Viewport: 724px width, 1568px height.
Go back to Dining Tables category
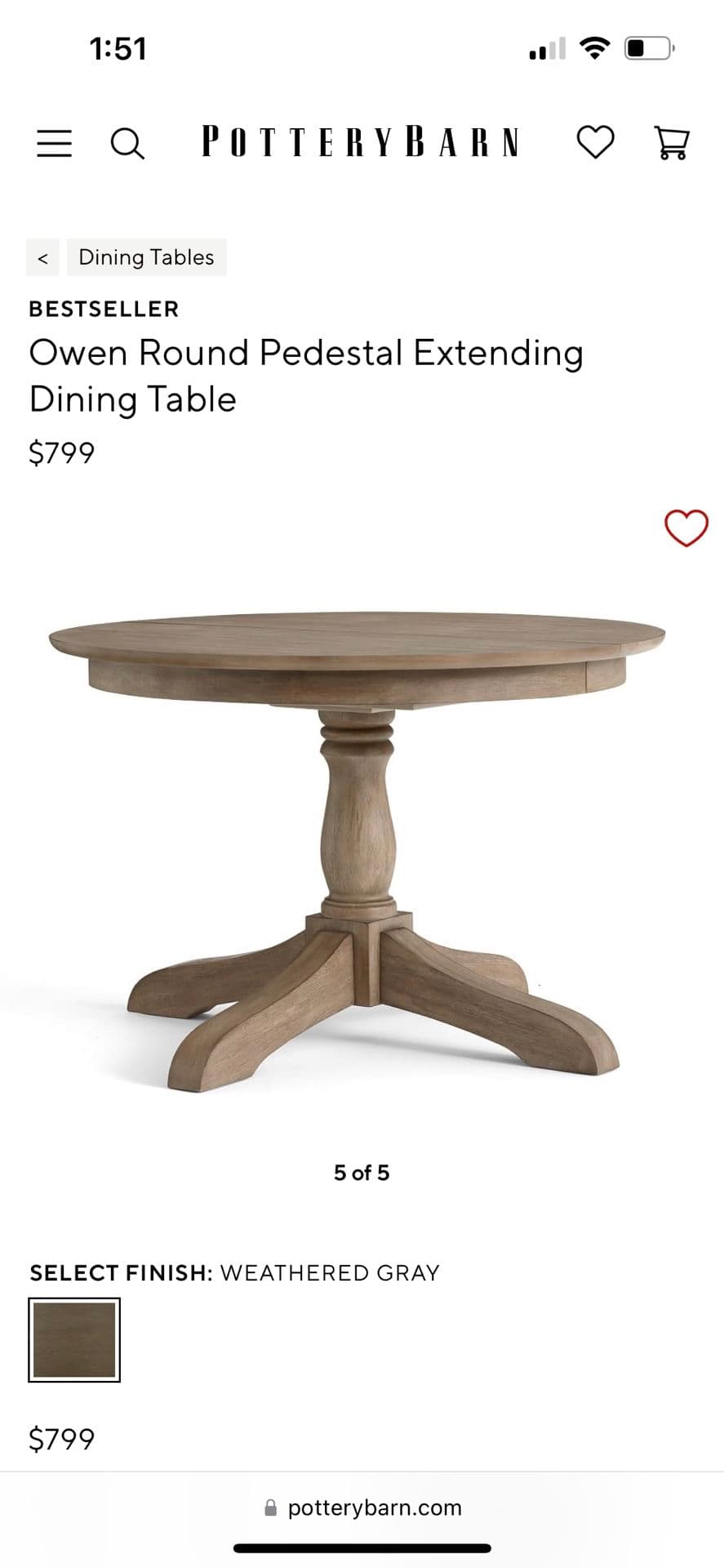pos(146,257)
